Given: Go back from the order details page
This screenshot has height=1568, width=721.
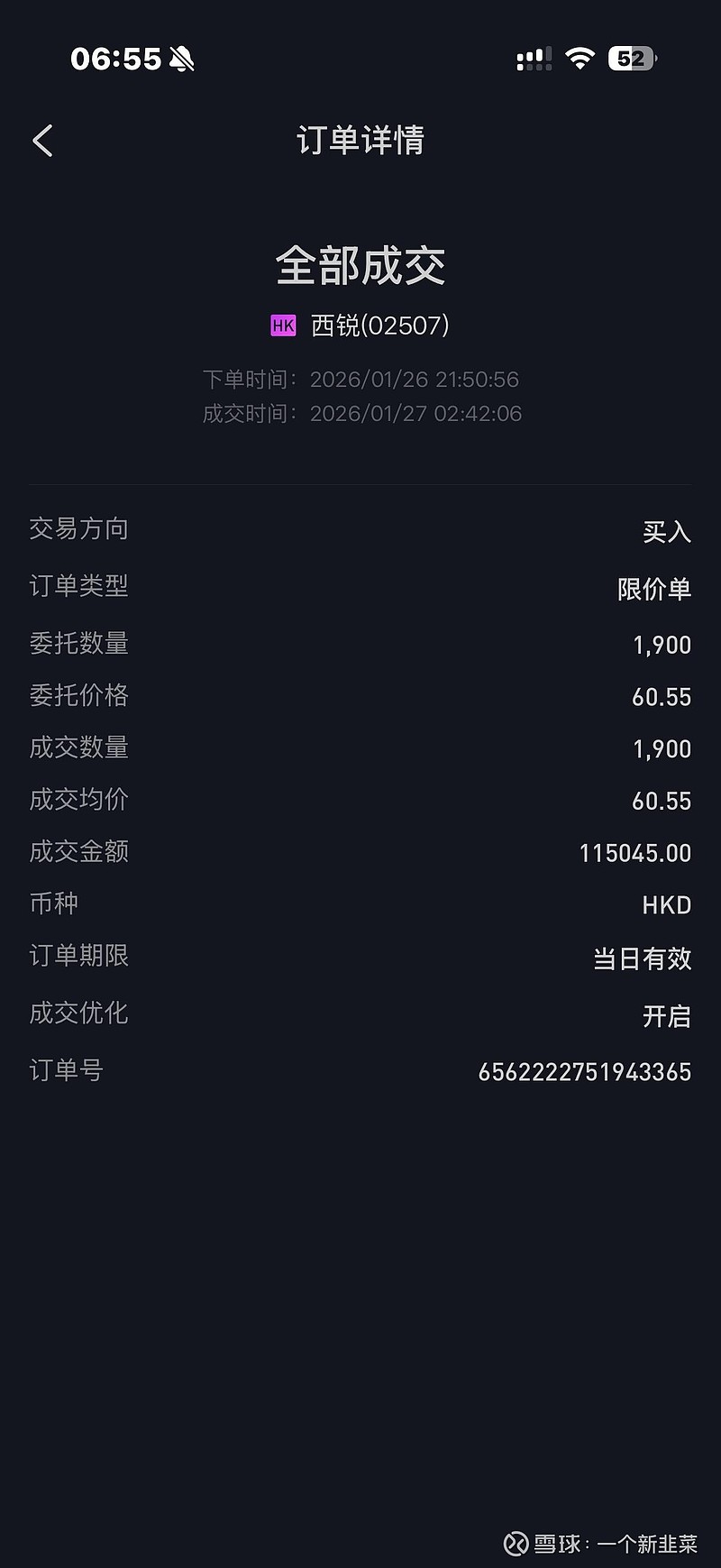Looking at the screenshot, I should [42, 141].
